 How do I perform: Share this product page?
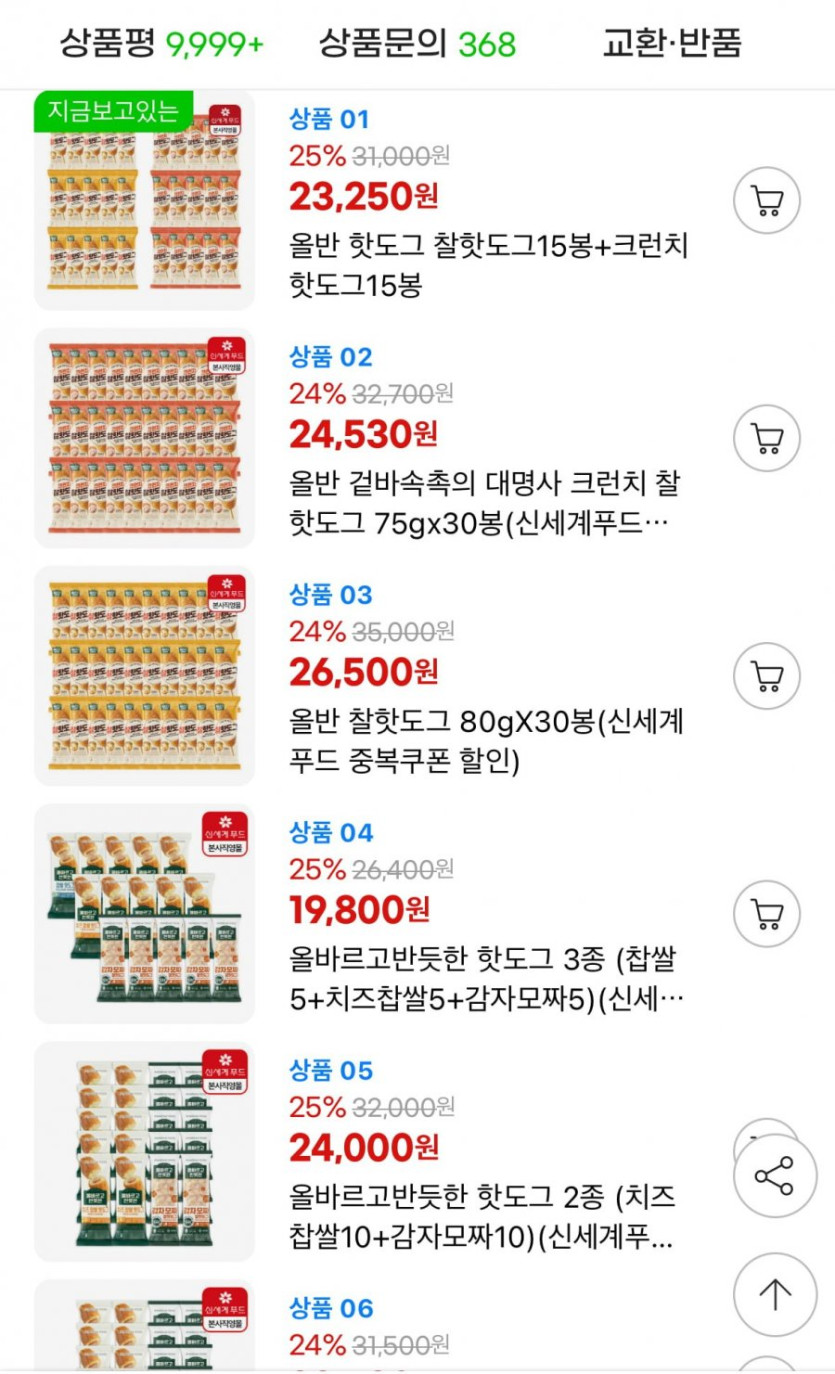coord(774,1176)
